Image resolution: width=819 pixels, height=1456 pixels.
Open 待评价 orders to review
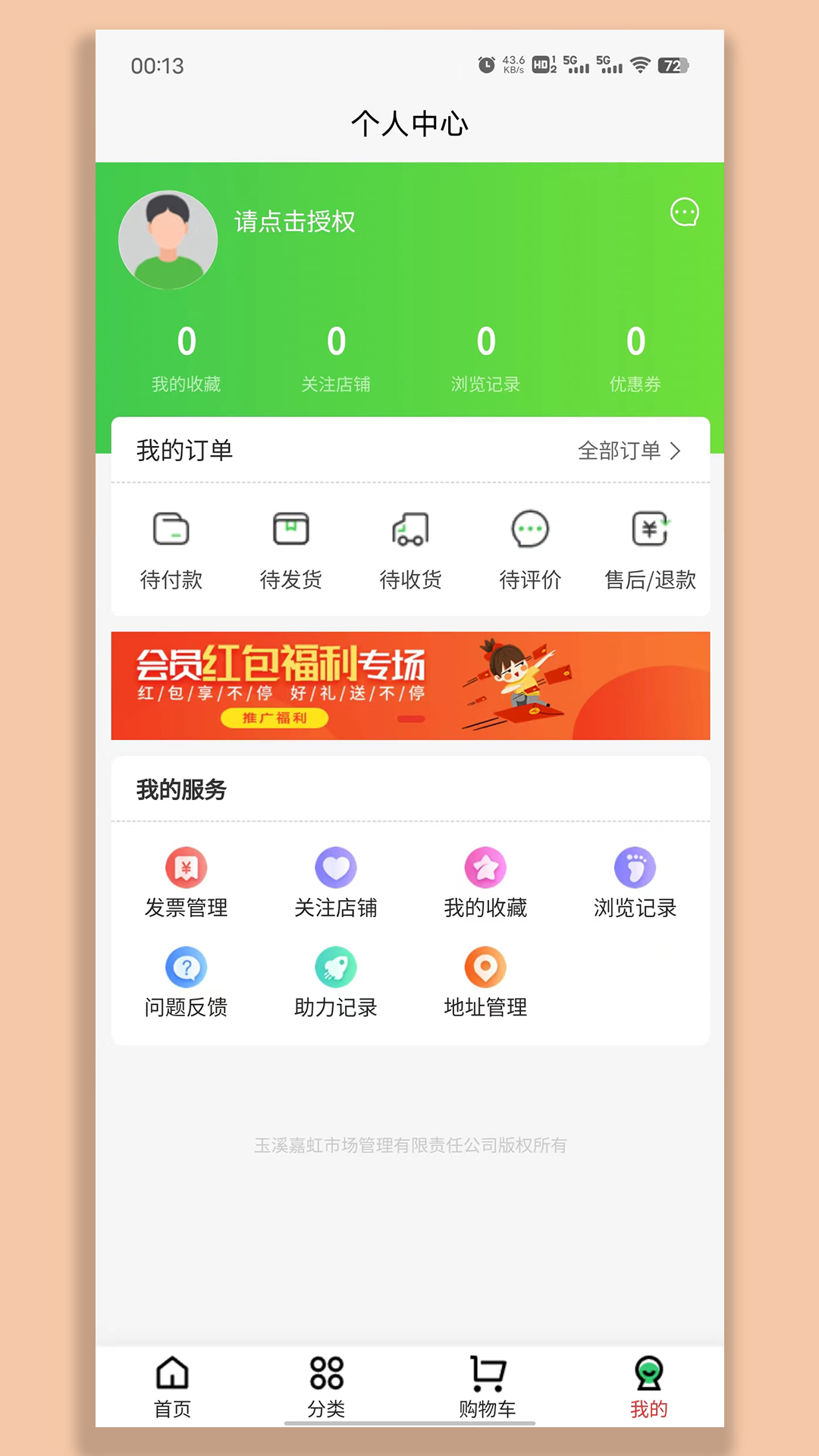530,549
